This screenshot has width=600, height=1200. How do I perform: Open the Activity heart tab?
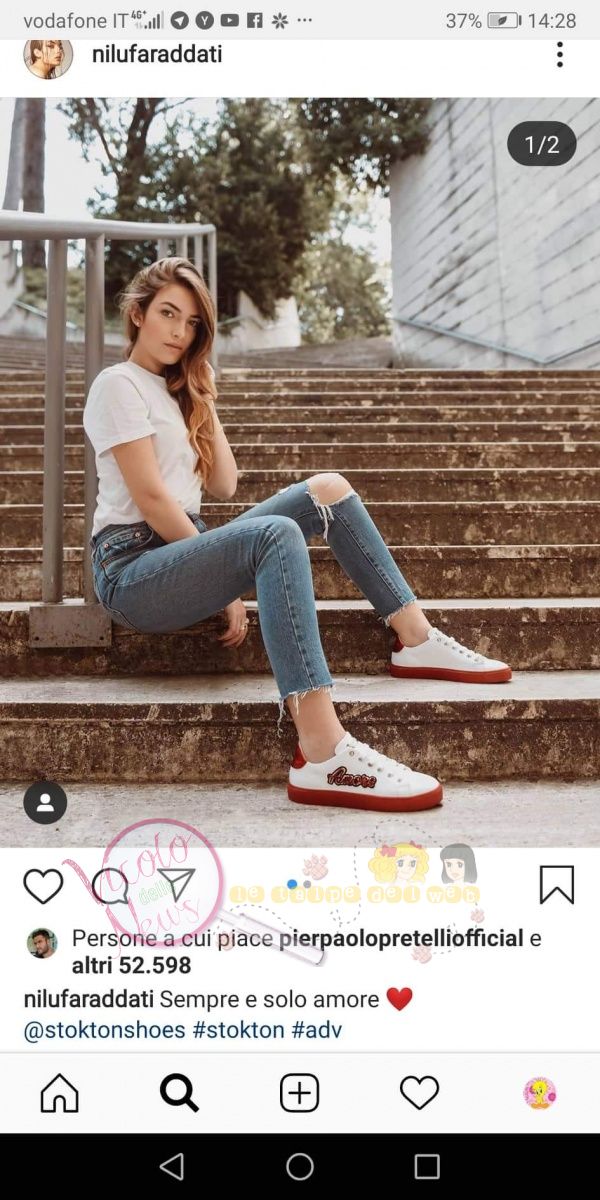[419, 1093]
